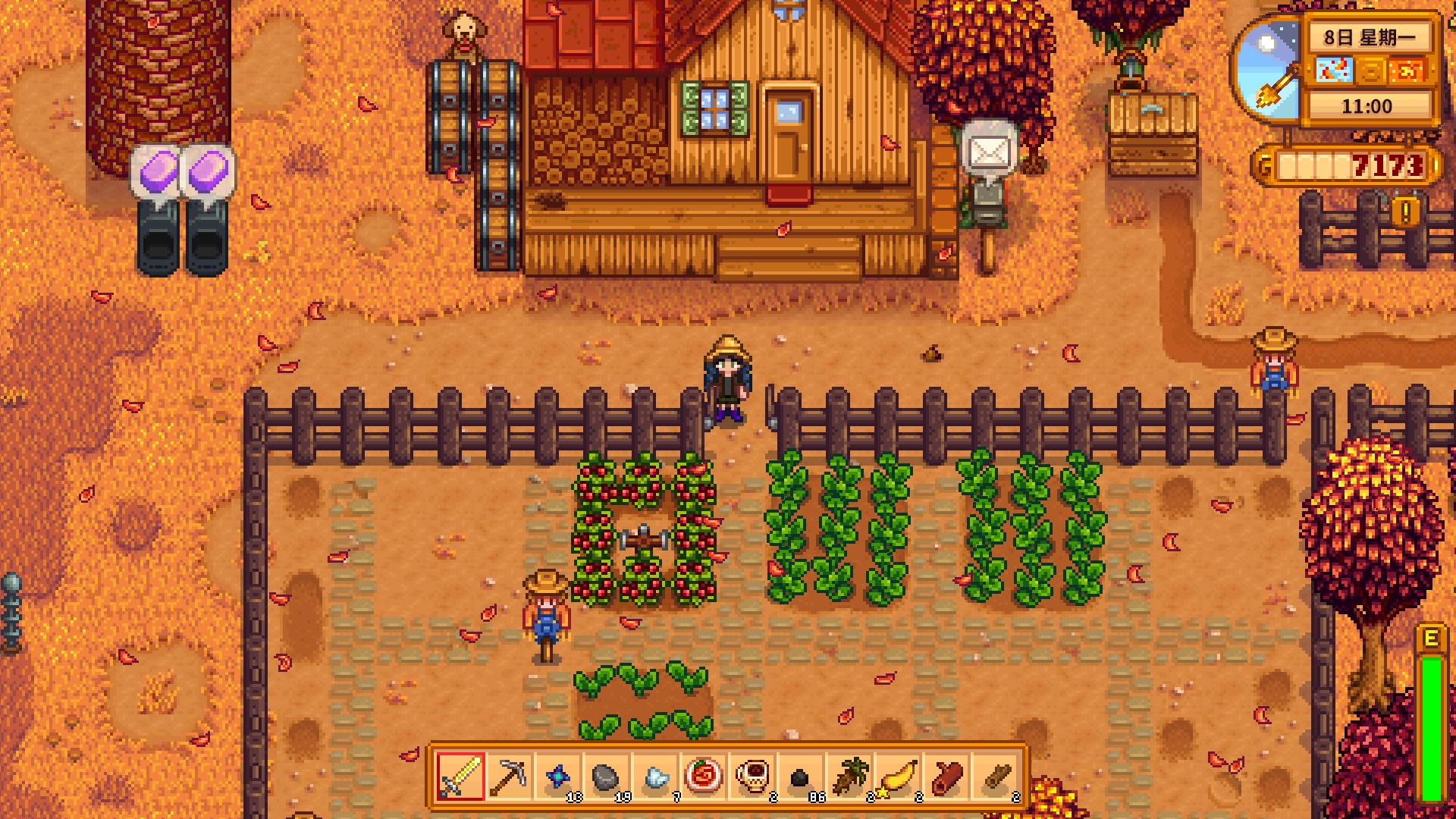Equip the pickaxe from the toolbar
Screen dimensions: 1456x819
509,777
